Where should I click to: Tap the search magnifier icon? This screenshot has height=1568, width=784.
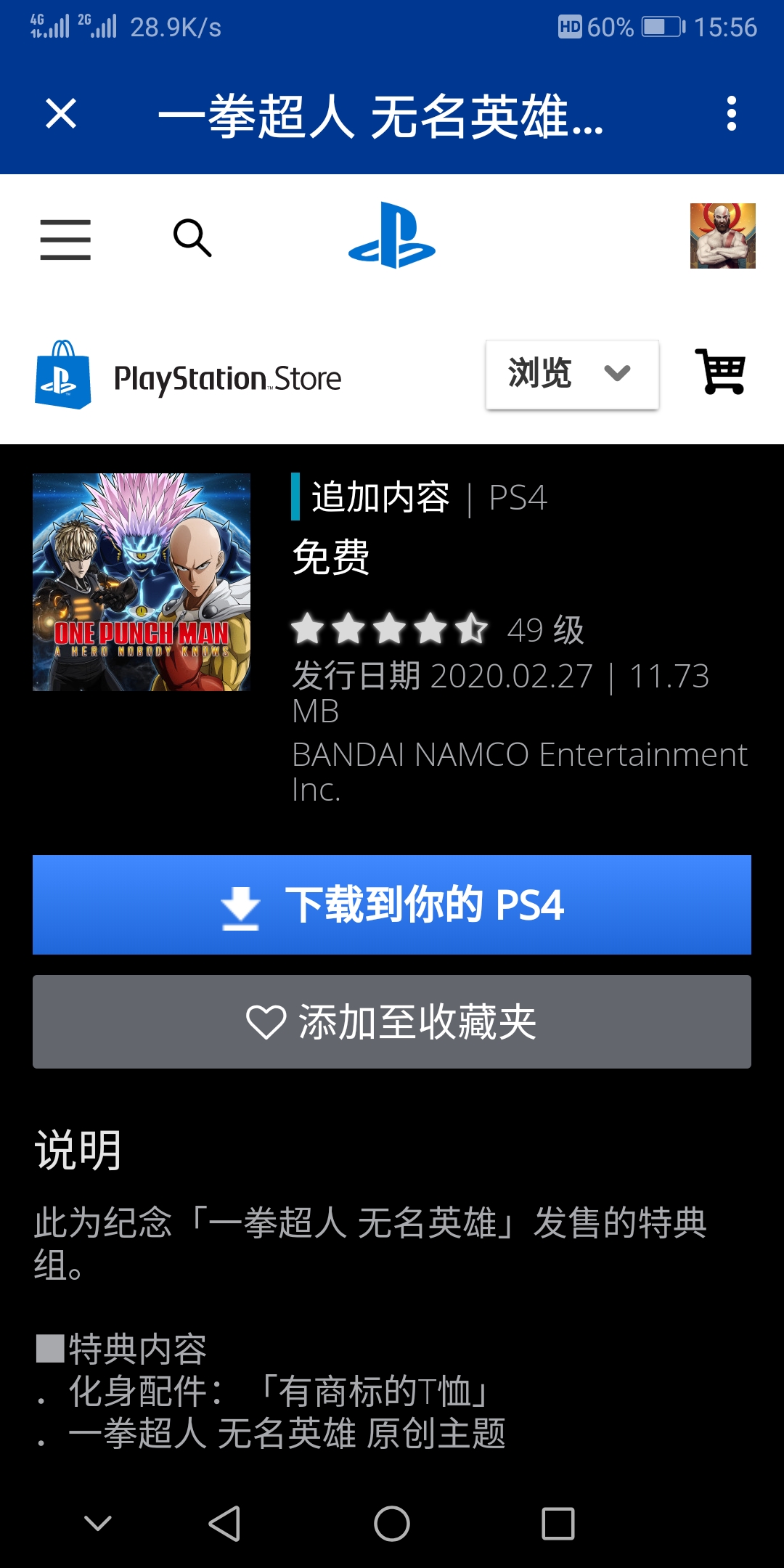point(192,237)
